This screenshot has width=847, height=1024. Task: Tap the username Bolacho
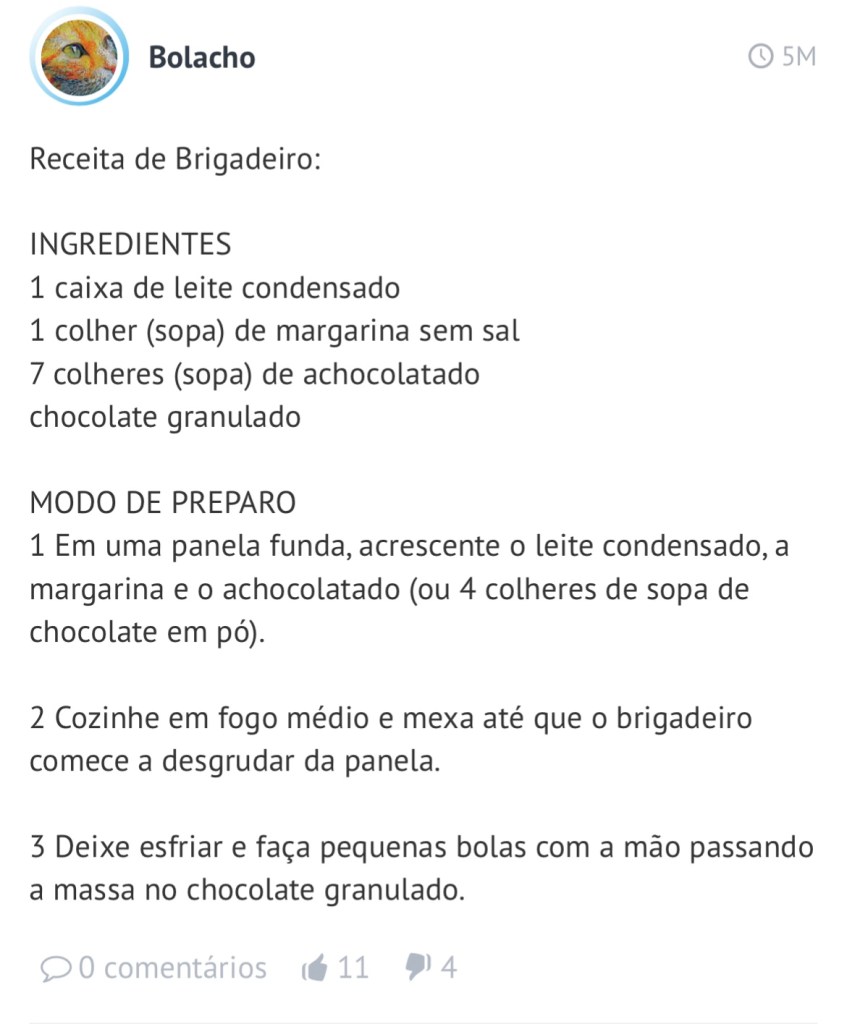click(x=201, y=57)
